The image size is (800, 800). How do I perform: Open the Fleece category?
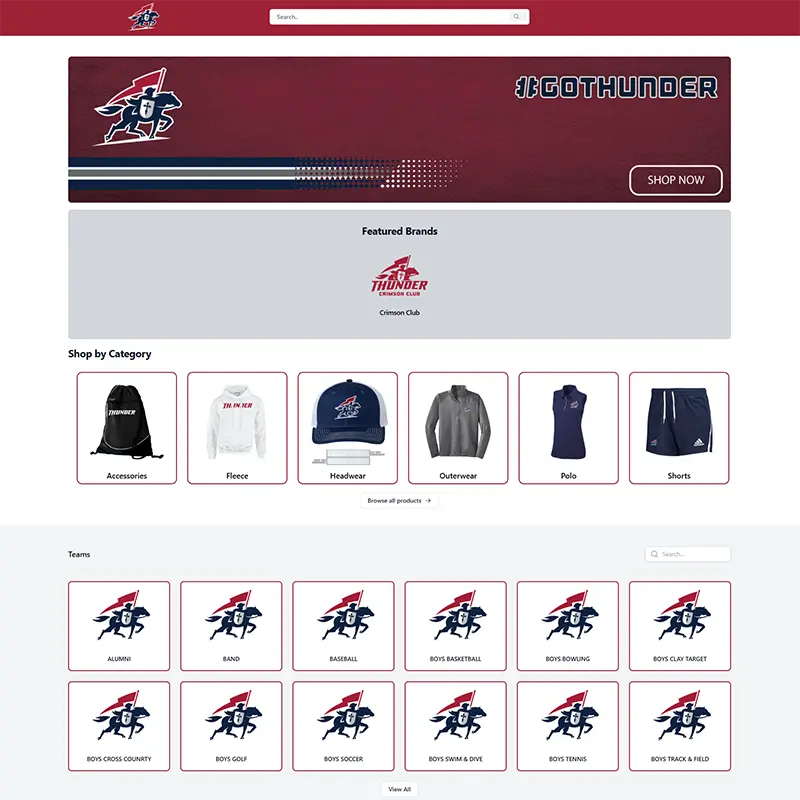(x=237, y=428)
